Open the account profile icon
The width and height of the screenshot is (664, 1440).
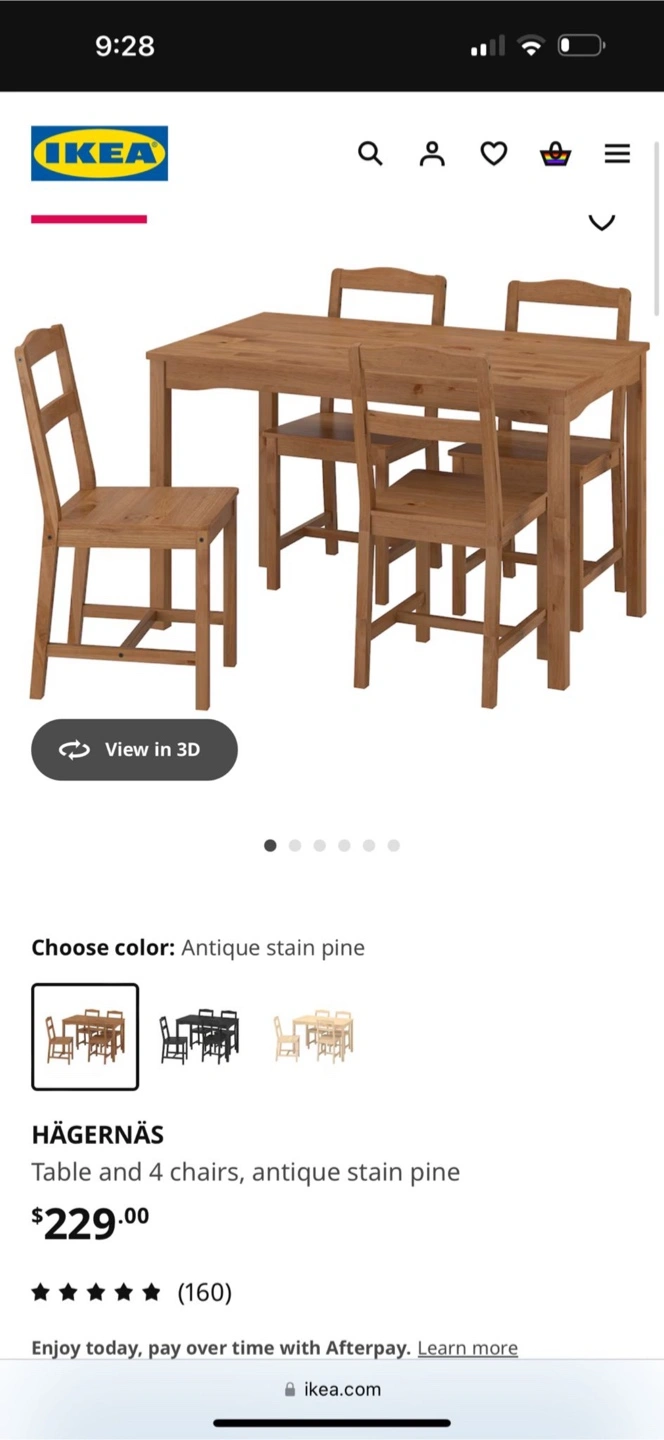point(432,154)
